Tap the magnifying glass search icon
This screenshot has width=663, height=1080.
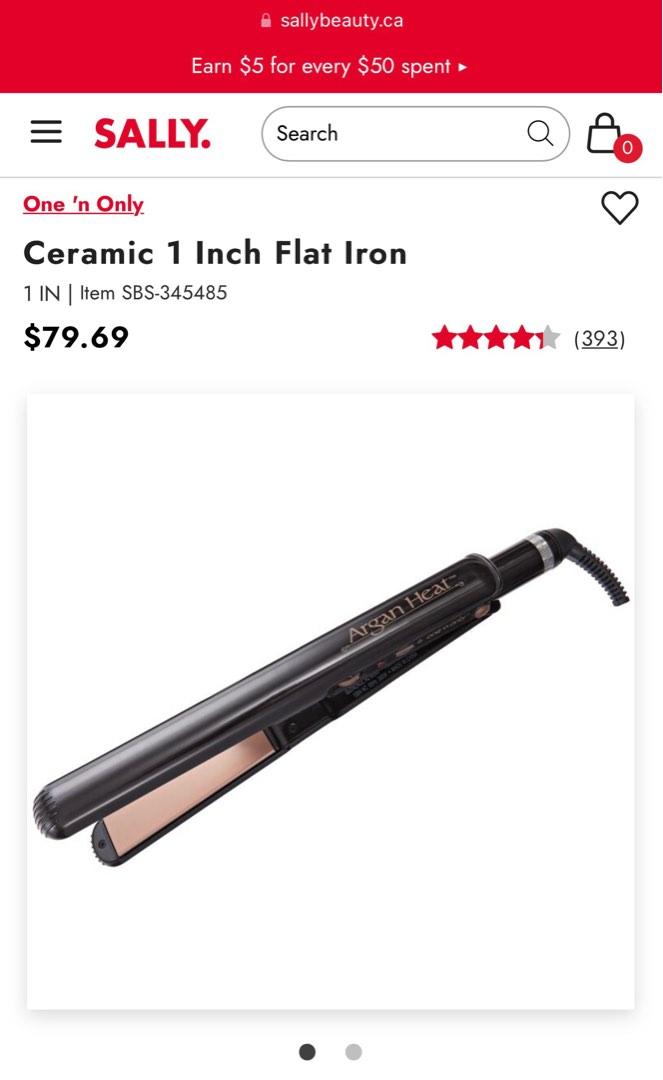tap(540, 133)
